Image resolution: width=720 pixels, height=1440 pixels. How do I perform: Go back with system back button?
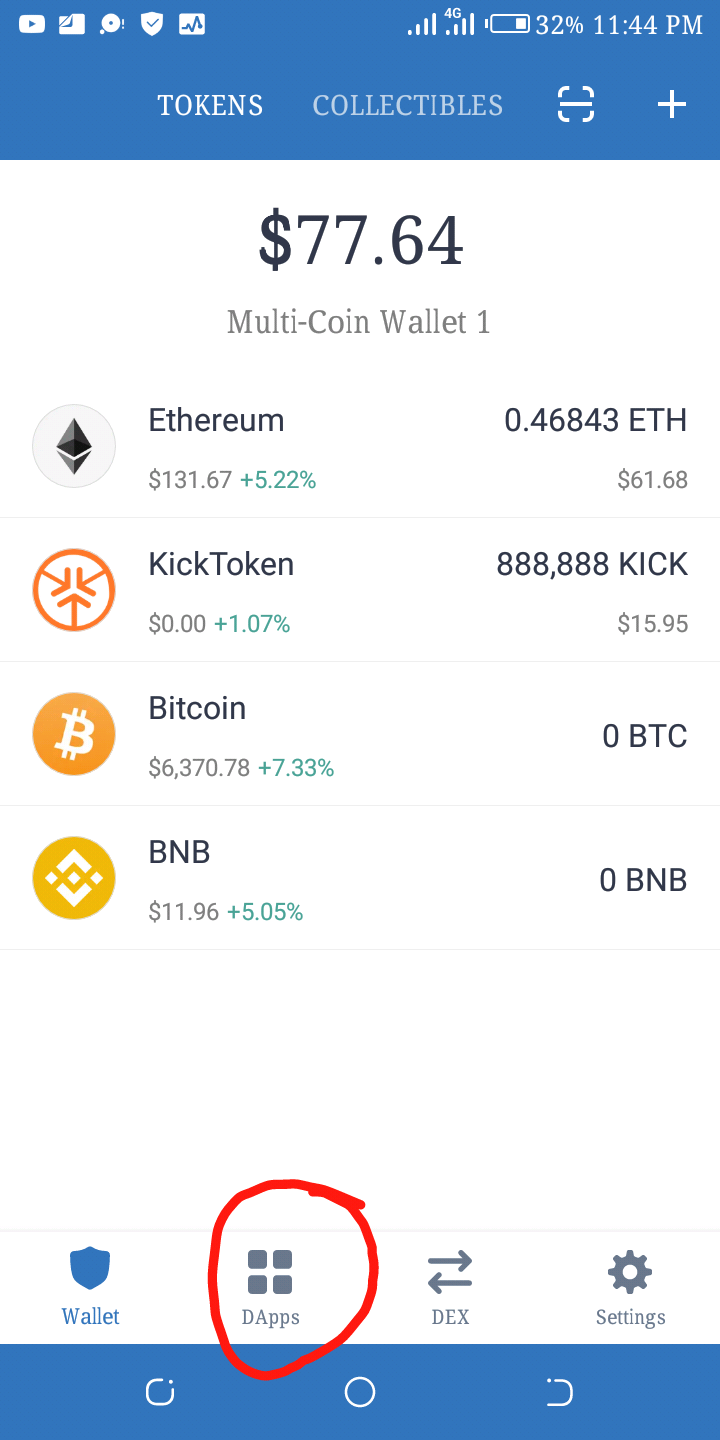(x=559, y=1392)
